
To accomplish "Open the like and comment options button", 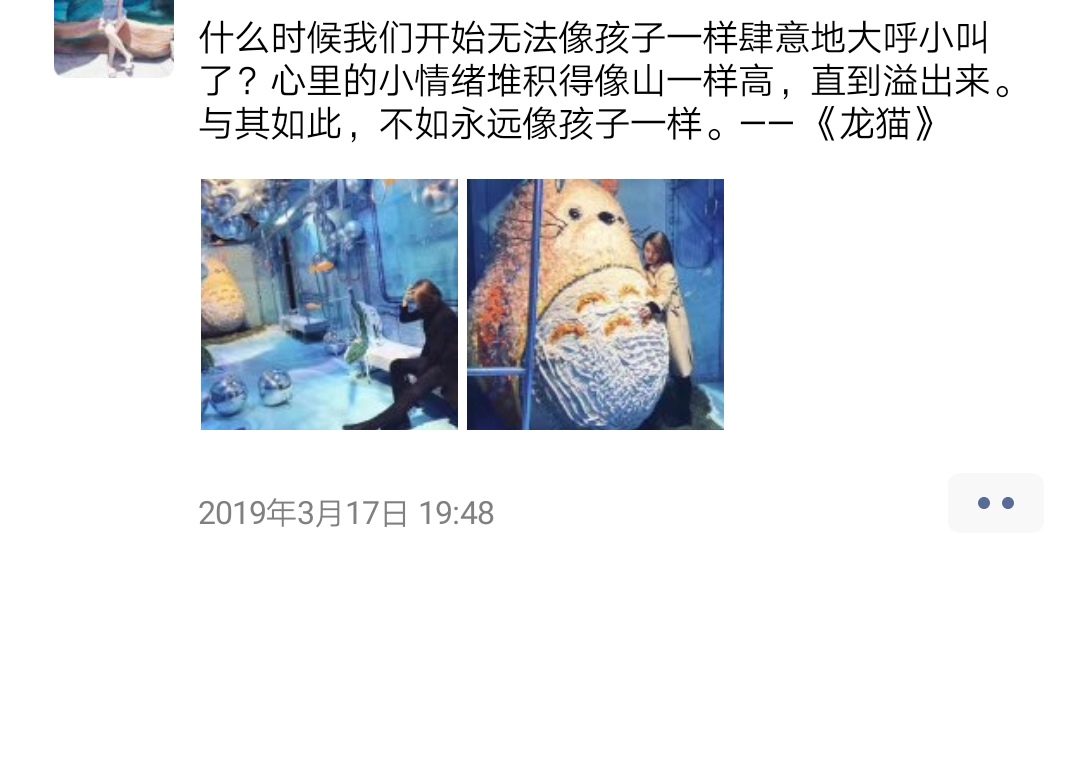I will coord(995,503).
